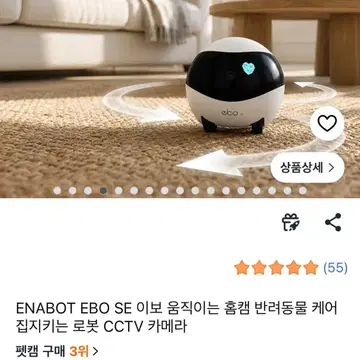
Task: Open 펫캠 구매 3위 ranking
Action: point(57,351)
